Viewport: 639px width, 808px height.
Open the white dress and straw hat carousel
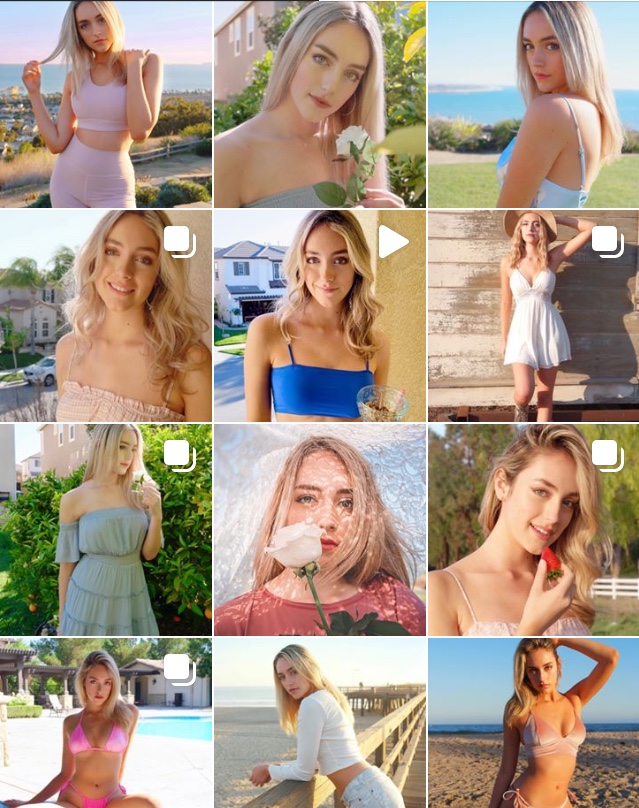tap(533, 316)
